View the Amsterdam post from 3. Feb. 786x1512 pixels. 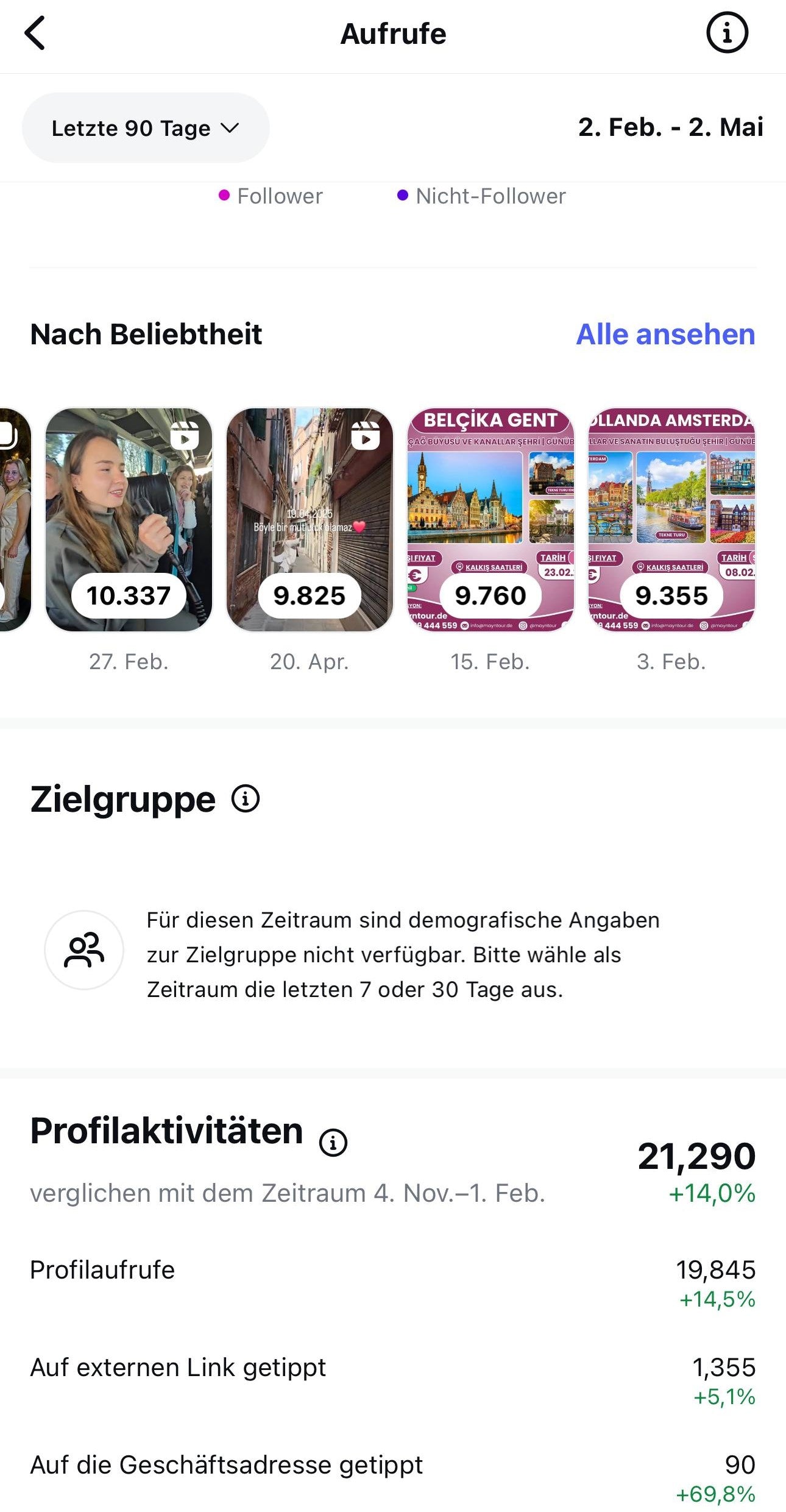click(671, 519)
